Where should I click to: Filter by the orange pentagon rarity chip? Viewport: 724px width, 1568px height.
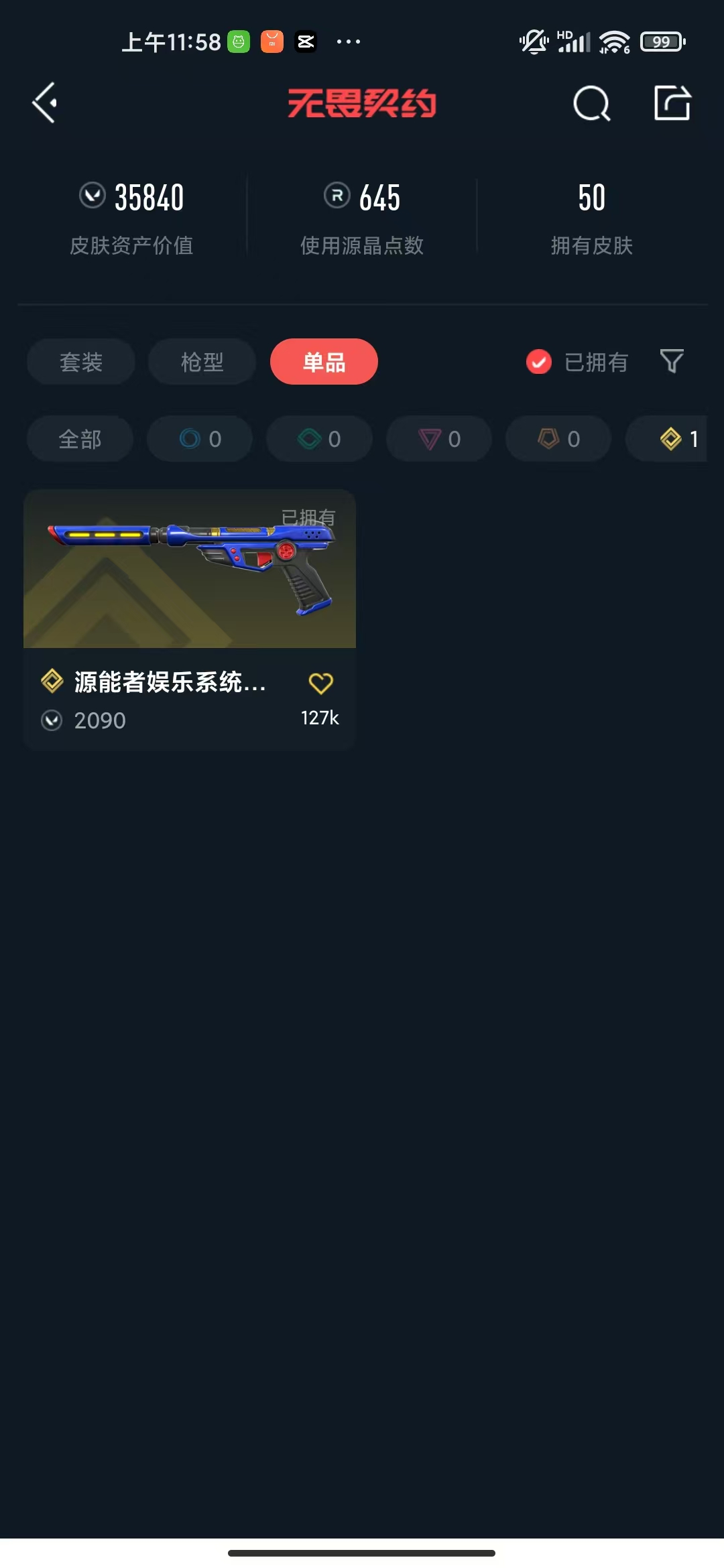tap(558, 439)
